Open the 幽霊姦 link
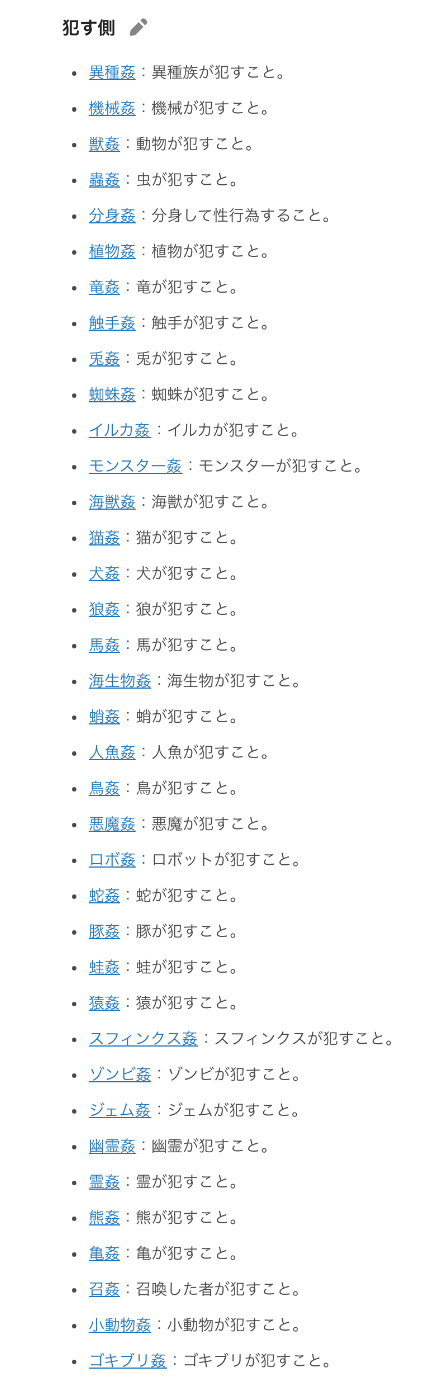The image size is (432, 1397). (112, 1146)
